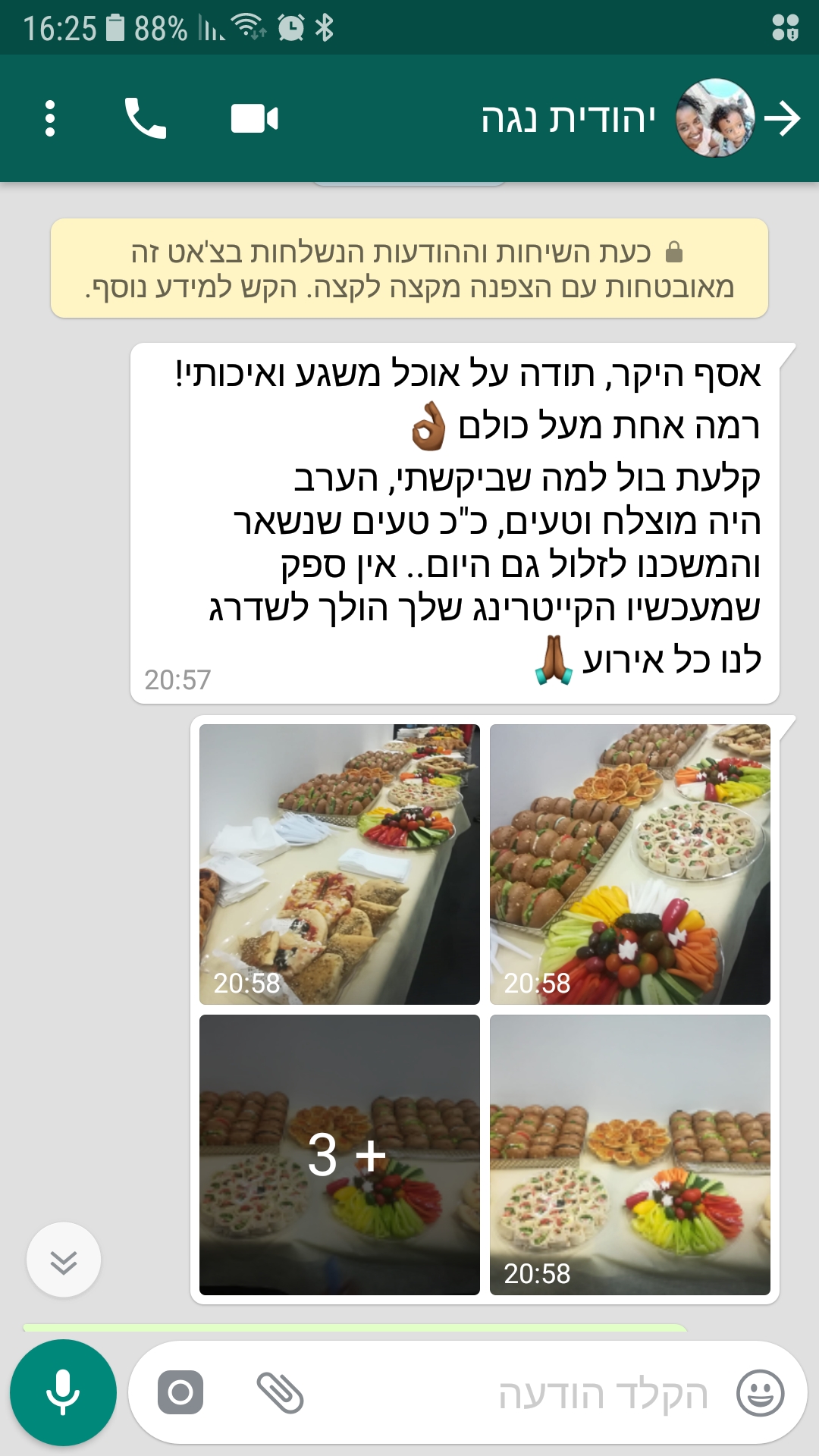Open the emoji picker
Viewport: 819px width, 1456px height.
(x=760, y=1392)
